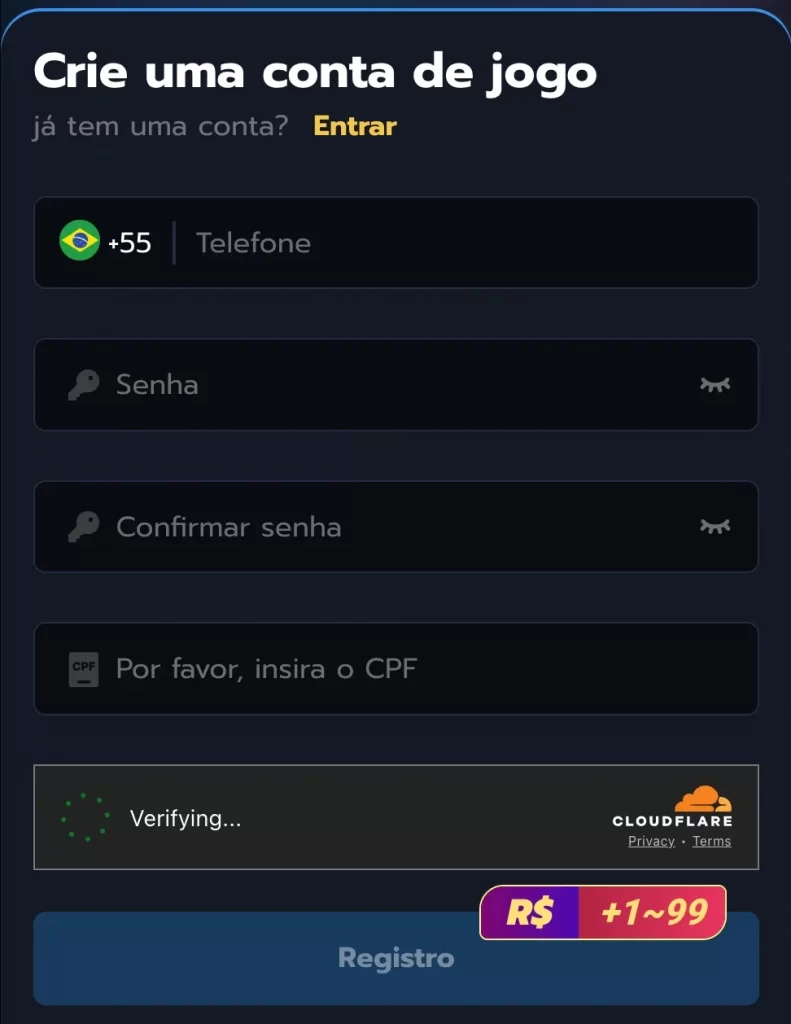Click the CPF card icon

pos(84,668)
